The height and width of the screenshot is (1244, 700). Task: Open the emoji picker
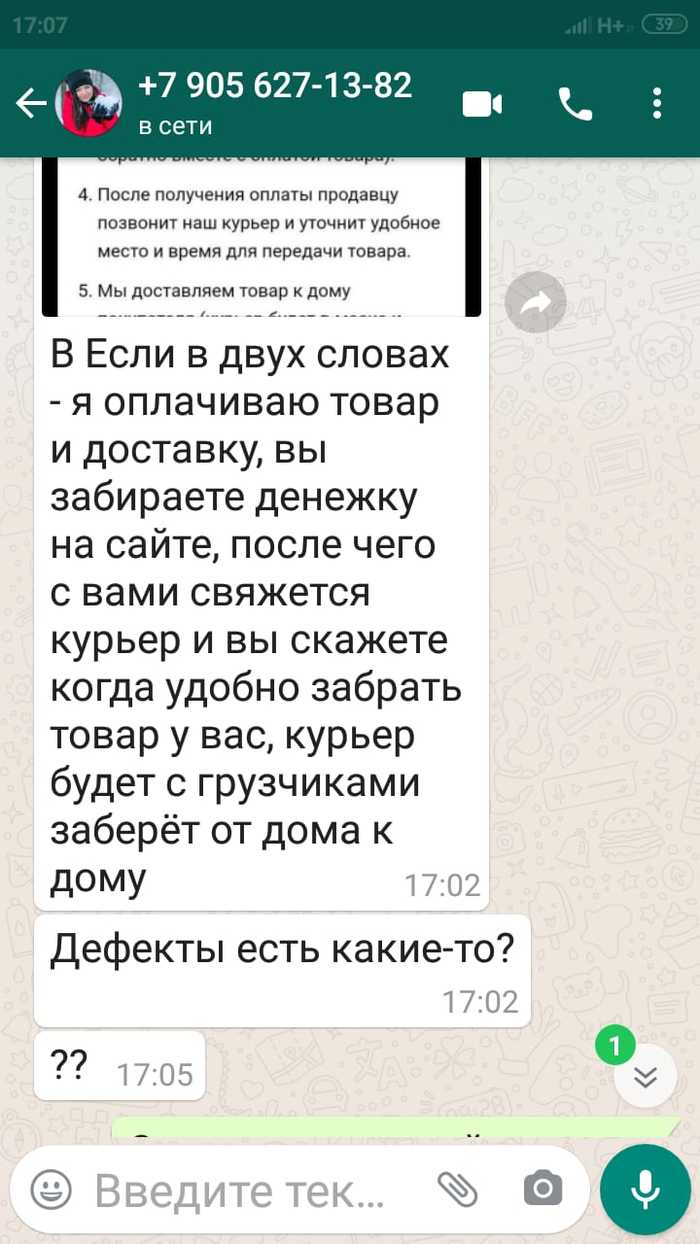tap(52, 1190)
